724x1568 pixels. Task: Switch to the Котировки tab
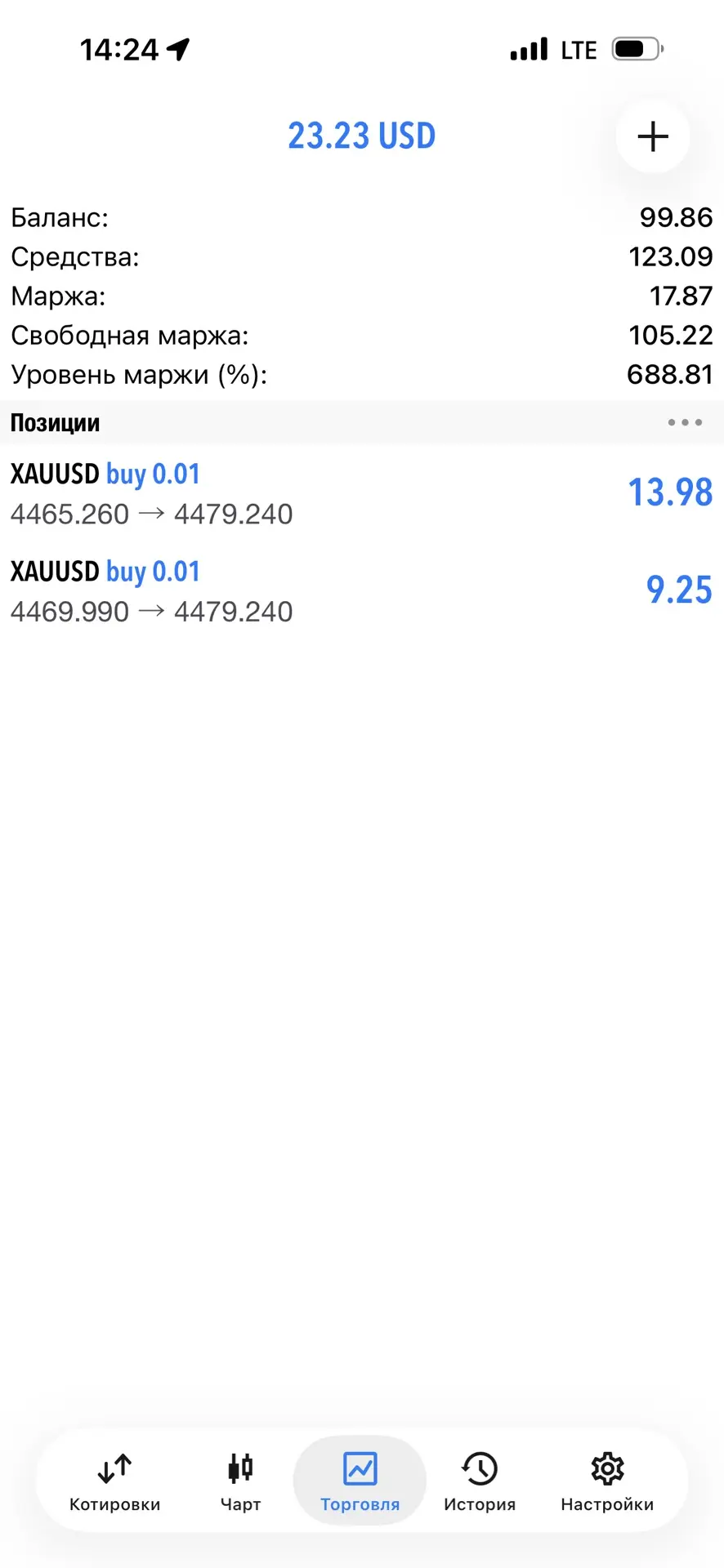(x=115, y=1482)
